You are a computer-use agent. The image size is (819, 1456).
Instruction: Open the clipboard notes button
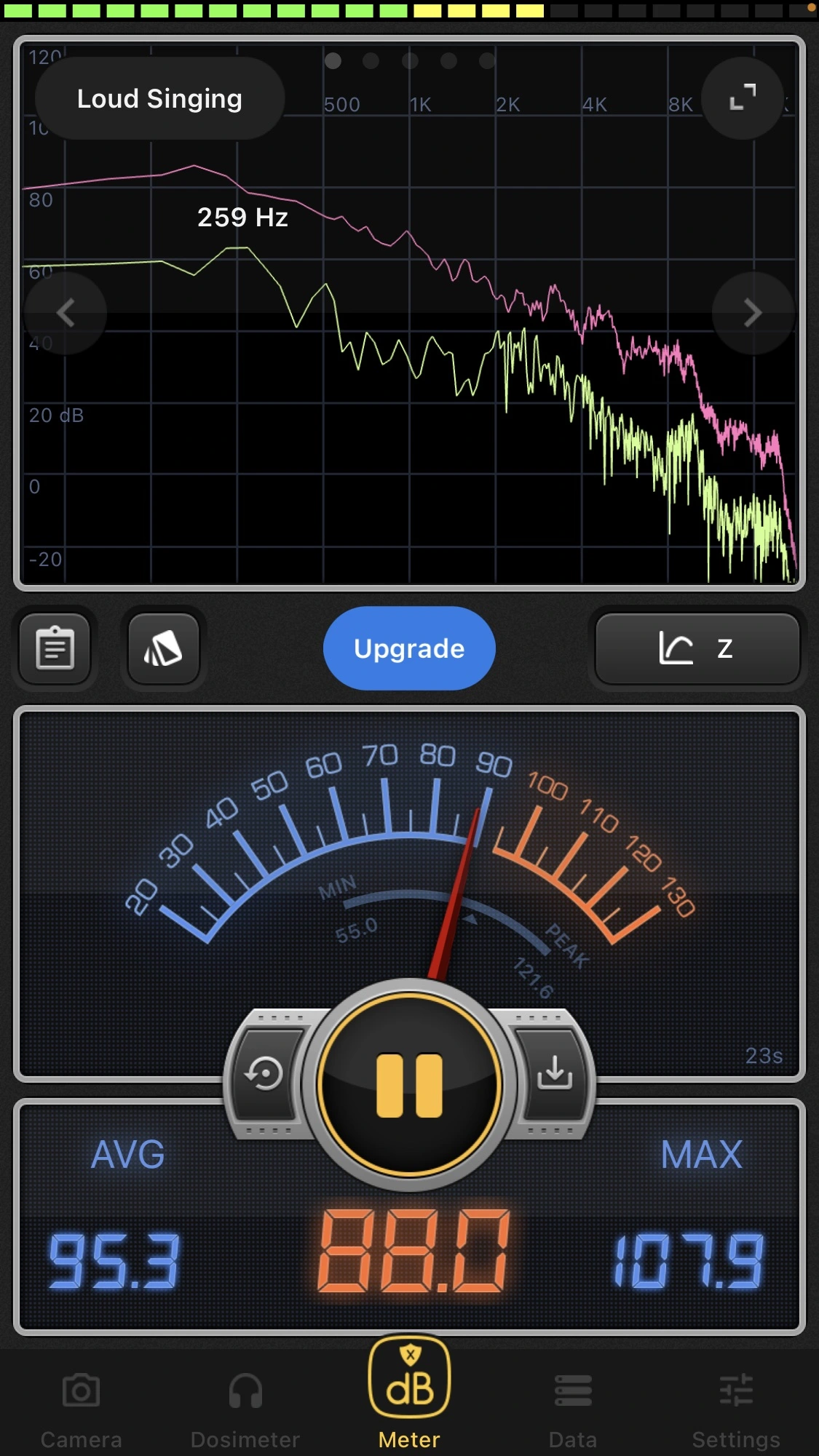point(55,648)
